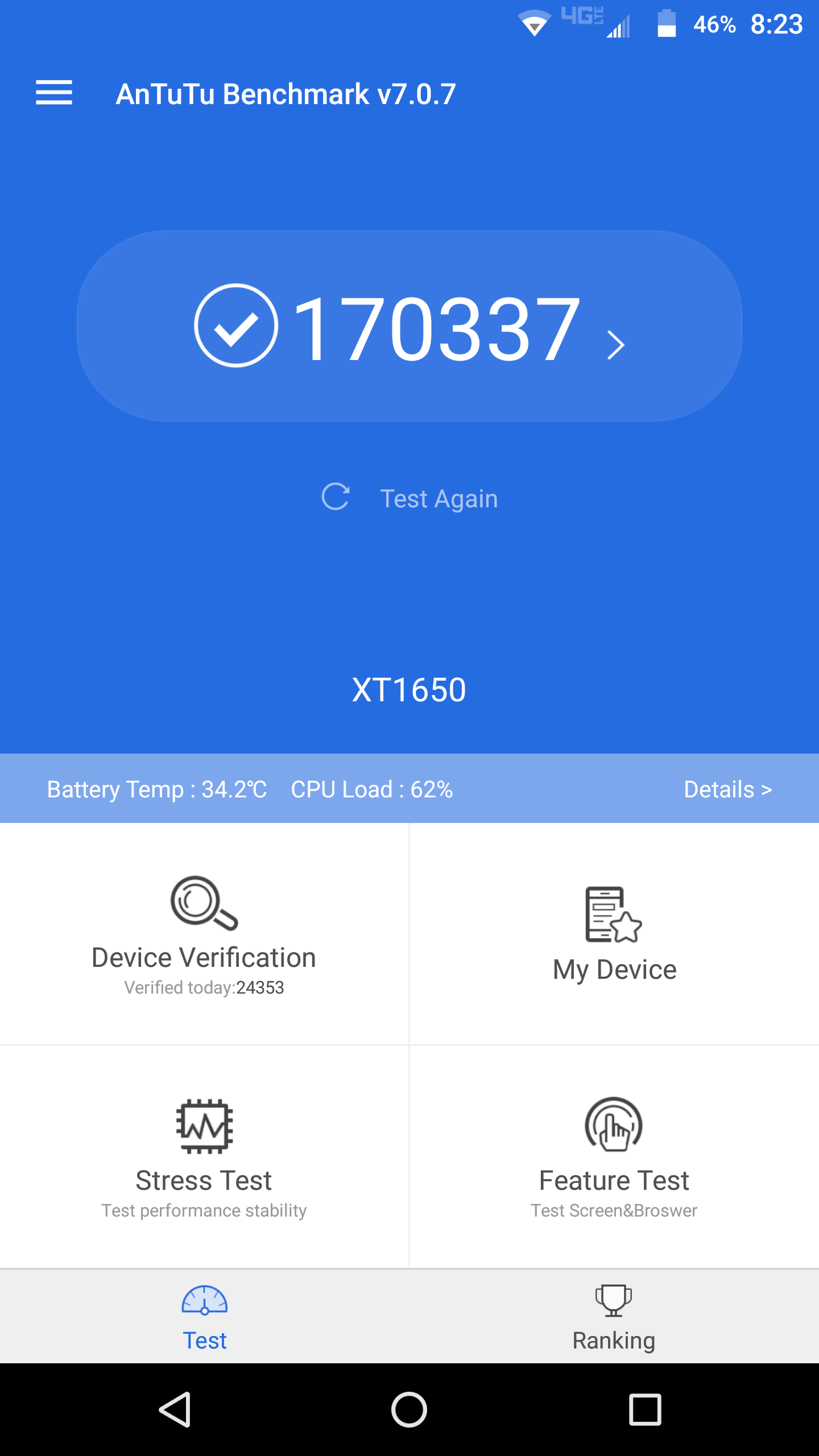Open My Device info
Image resolution: width=819 pixels, height=1456 pixels.
(614, 934)
